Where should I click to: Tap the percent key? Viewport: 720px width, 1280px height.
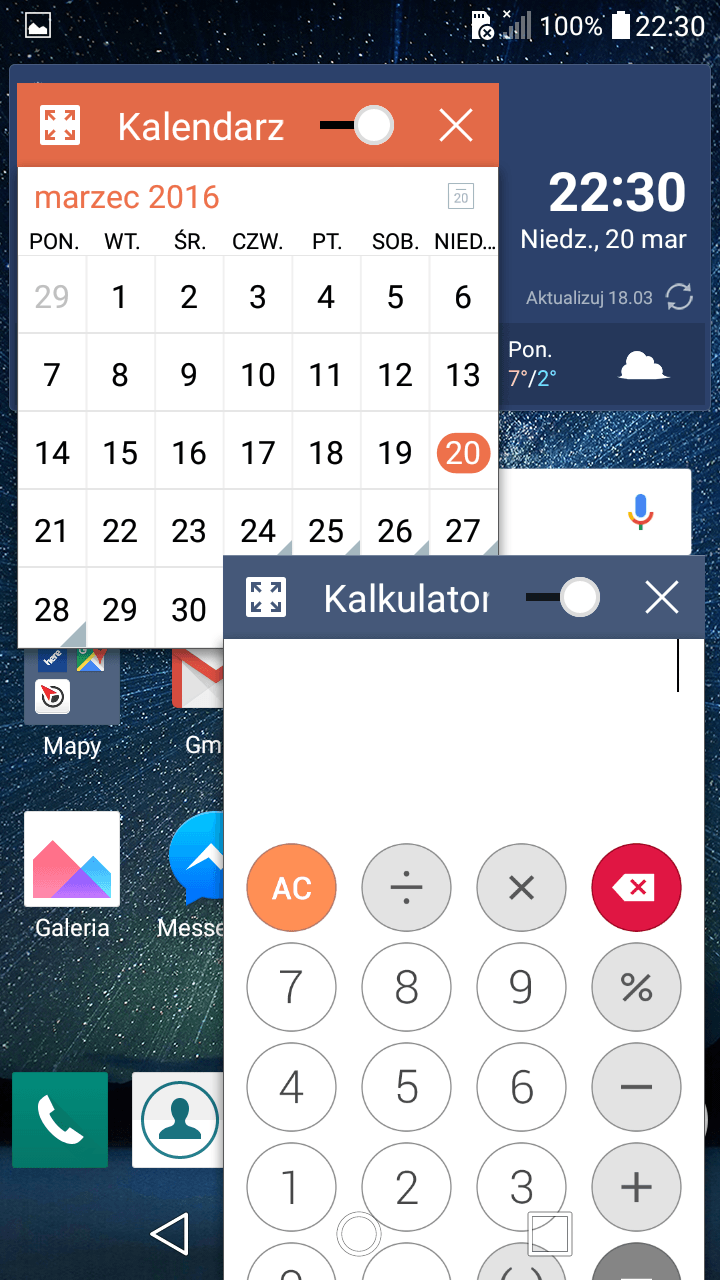click(636, 987)
